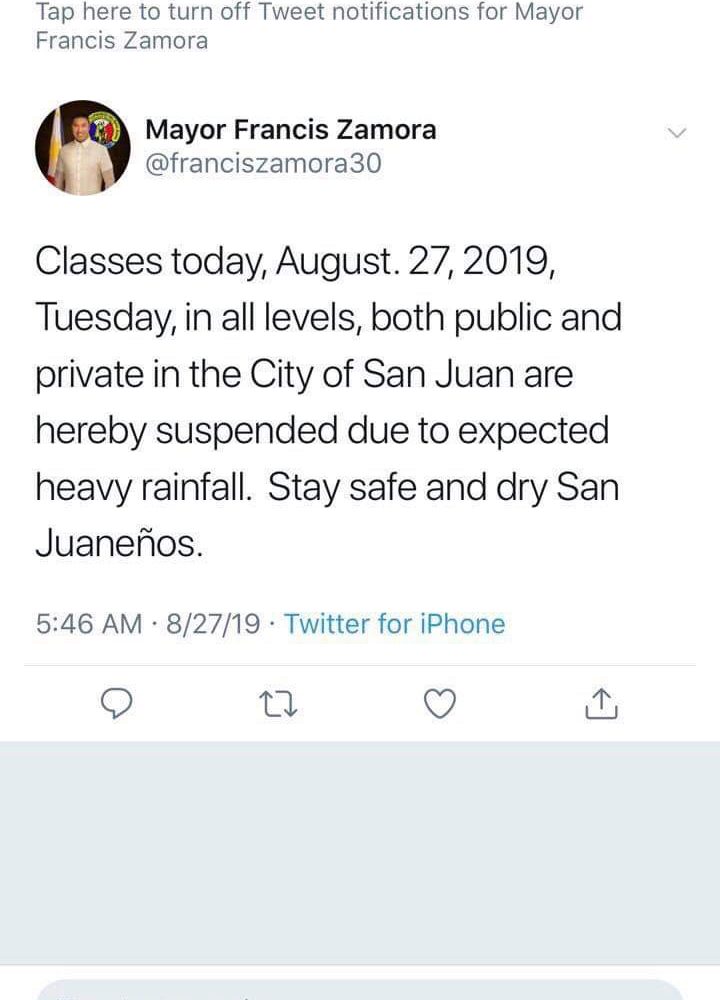Viewport: 720px width, 1000px height.
Task: Like the class suspension tweet
Action: 440,705
